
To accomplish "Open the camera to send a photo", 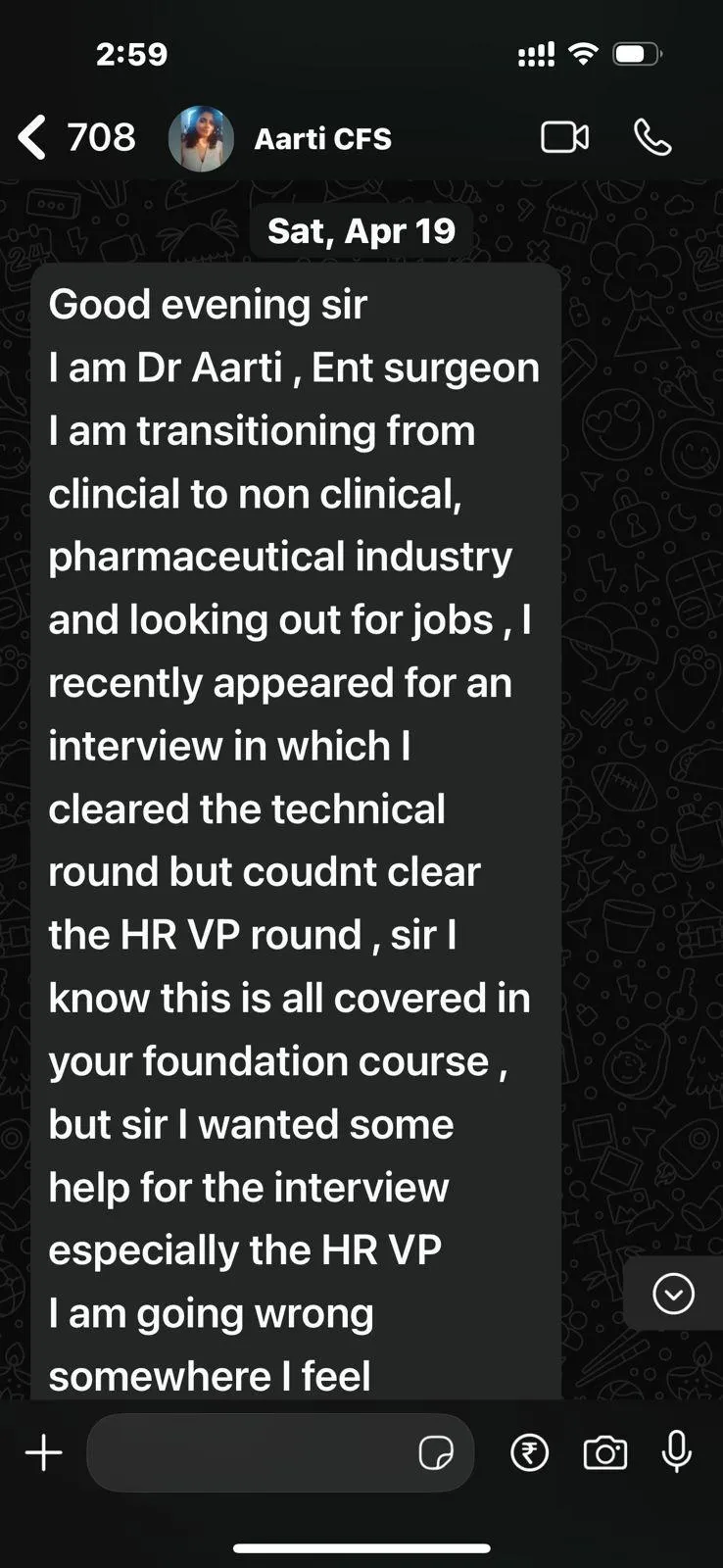I will [x=605, y=1452].
